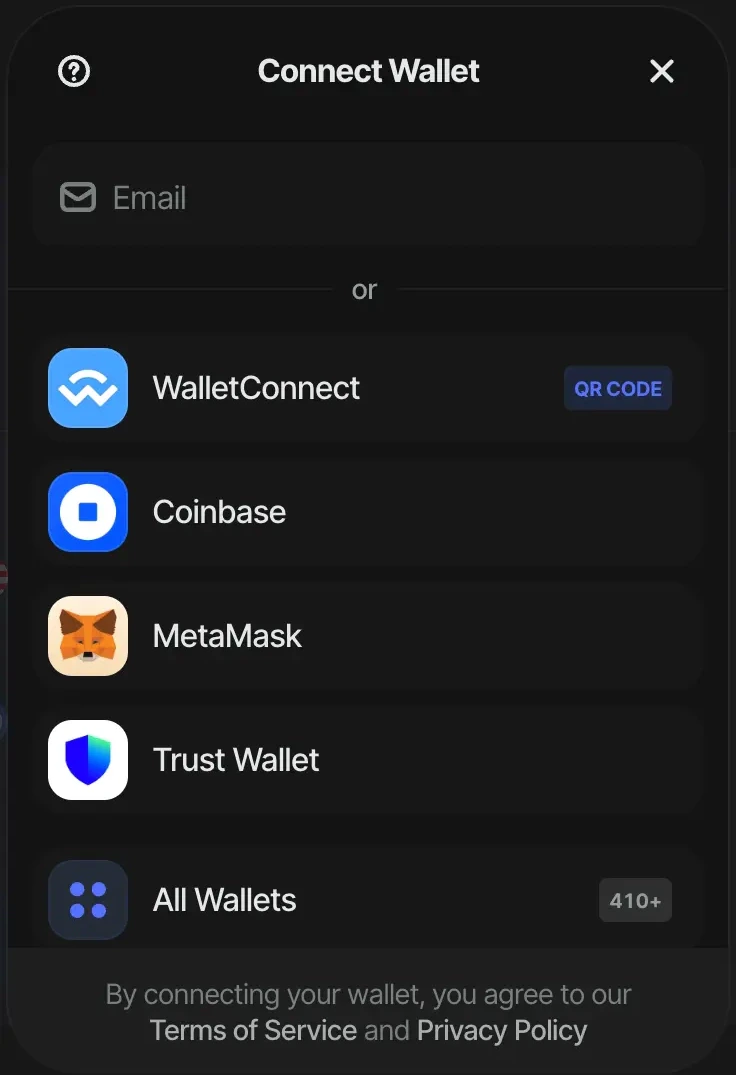Screen dimensions: 736x1075
Task: View the Privacy Policy link
Action: [502, 1030]
